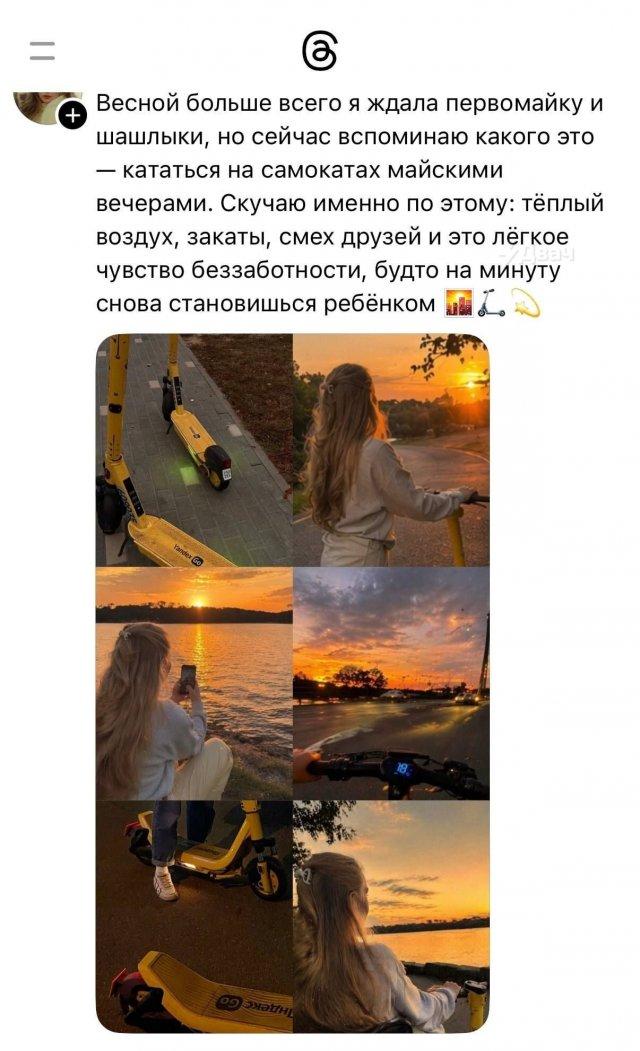The image size is (640, 1051).
Task: Follow the author via avatar plus badge
Action: [73, 117]
